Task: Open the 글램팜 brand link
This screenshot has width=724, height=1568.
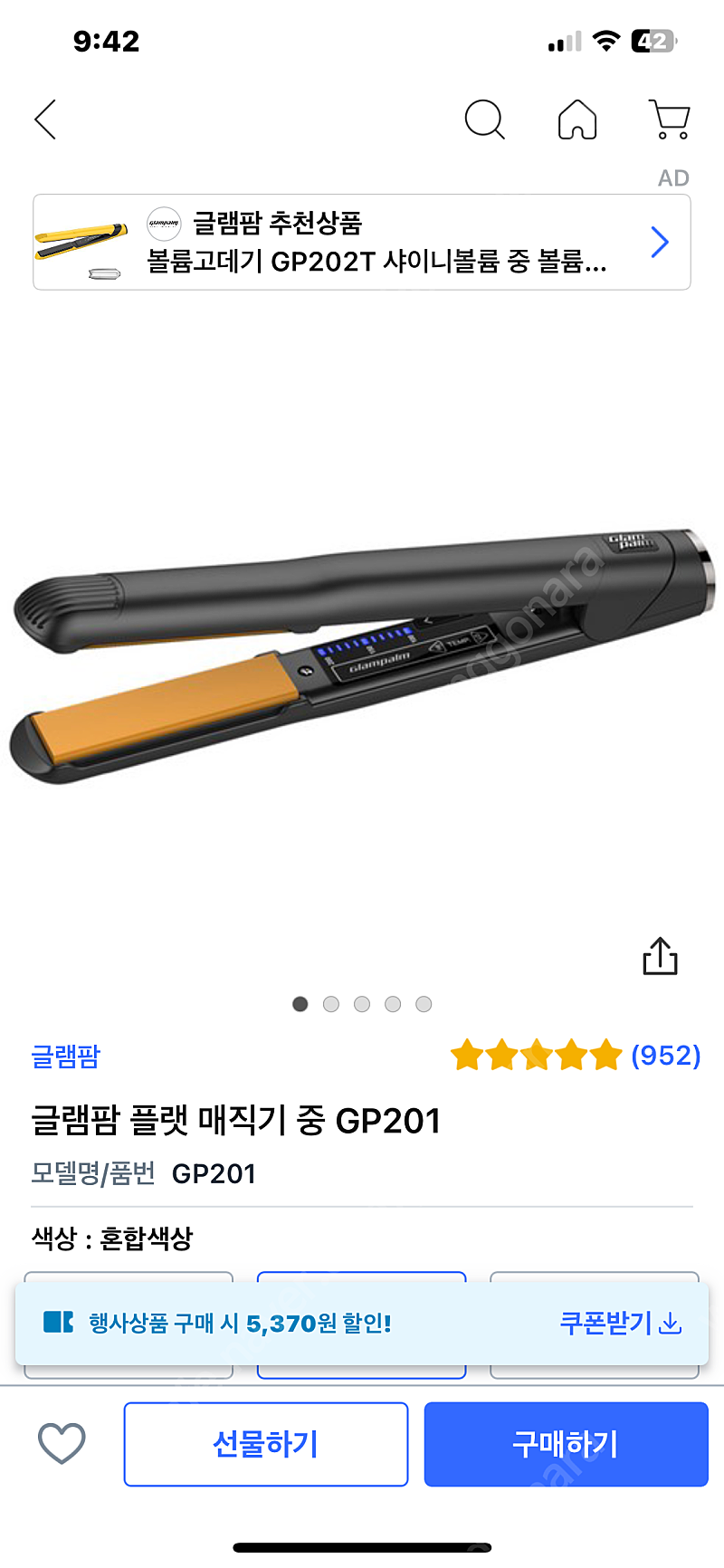Action: click(x=64, y=1056)
